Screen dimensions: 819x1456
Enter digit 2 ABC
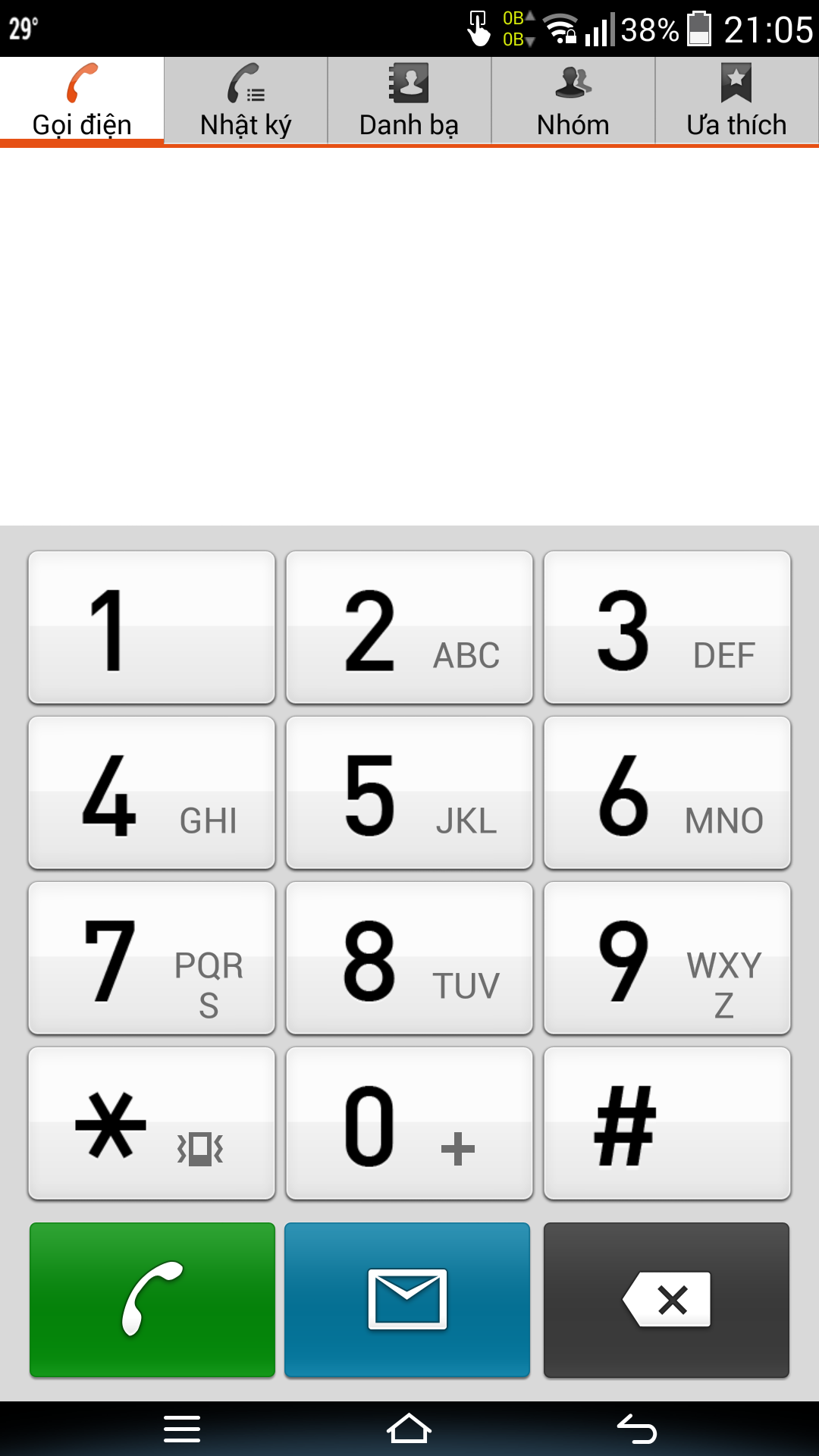coord(409,628)
